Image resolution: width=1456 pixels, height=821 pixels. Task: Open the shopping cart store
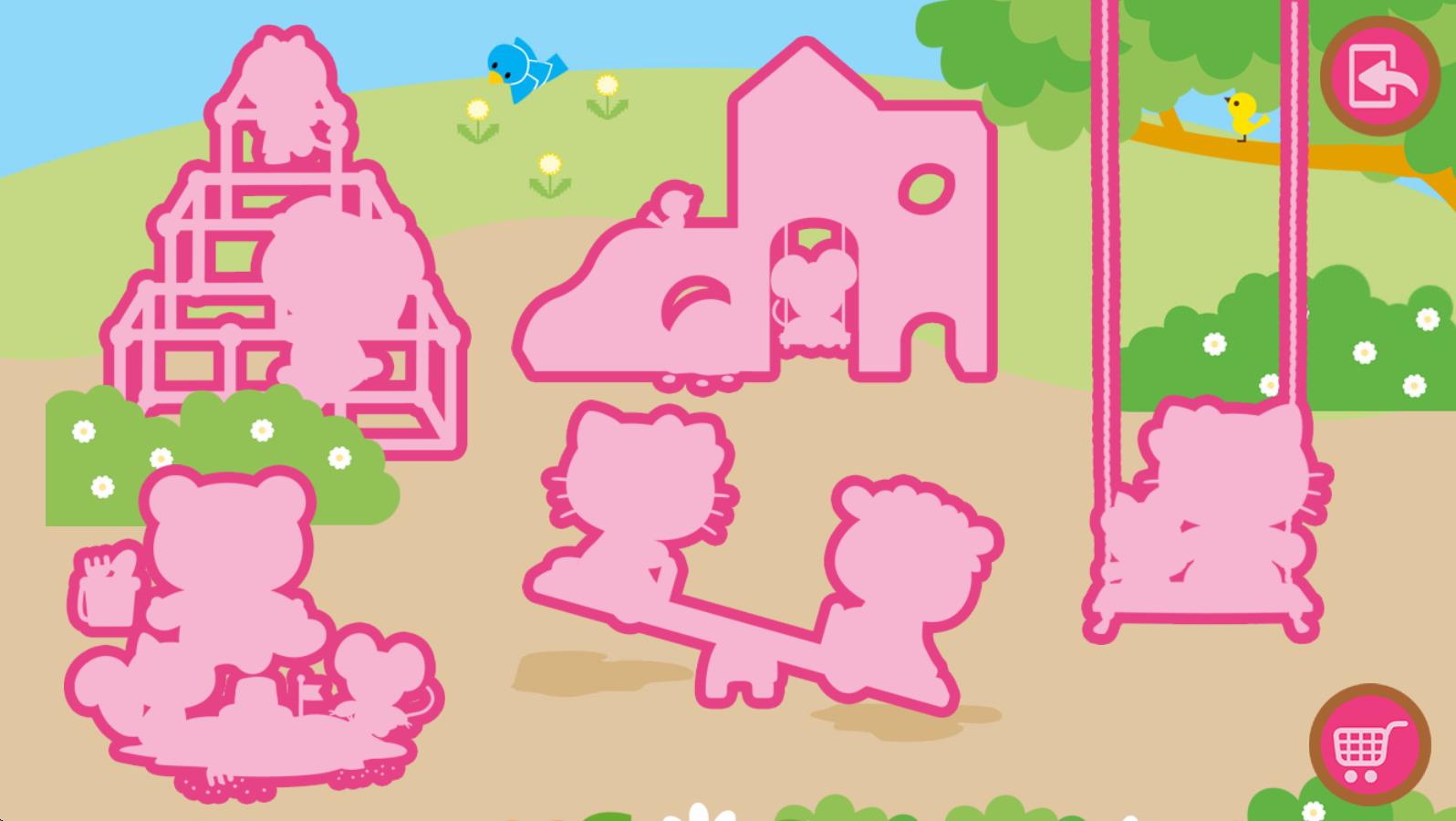tap(1369, 745)
